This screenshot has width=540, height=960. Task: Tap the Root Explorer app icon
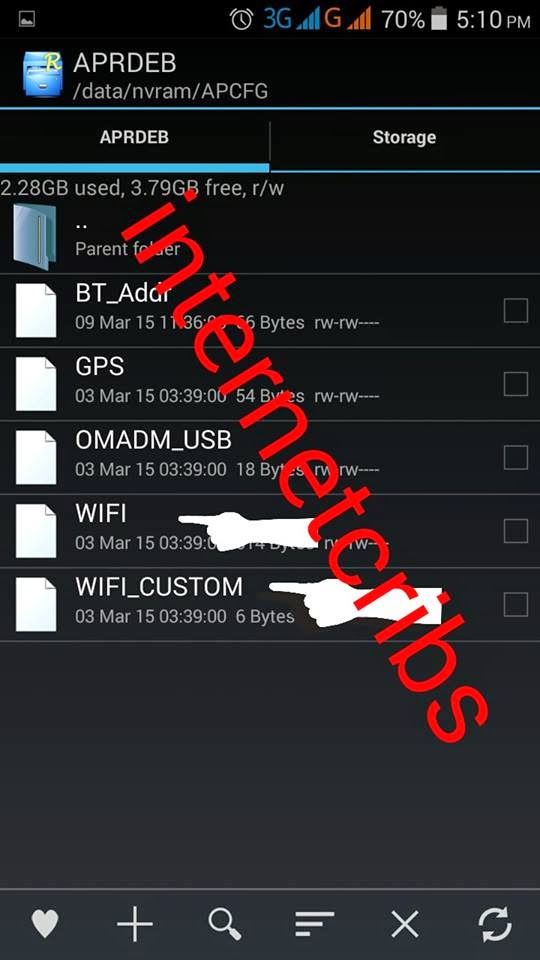pos(42,73)
